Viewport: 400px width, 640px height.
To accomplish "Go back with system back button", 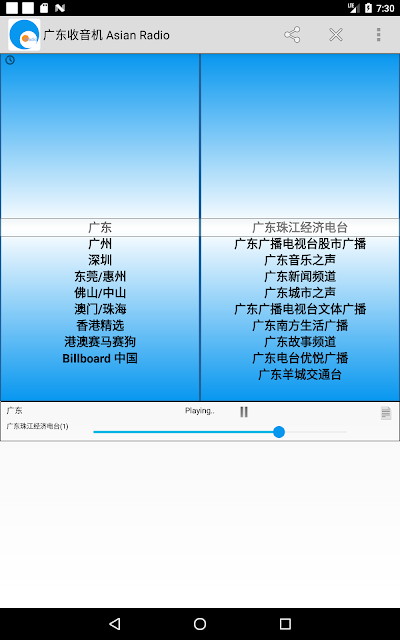I will click(x=115, y=623).
